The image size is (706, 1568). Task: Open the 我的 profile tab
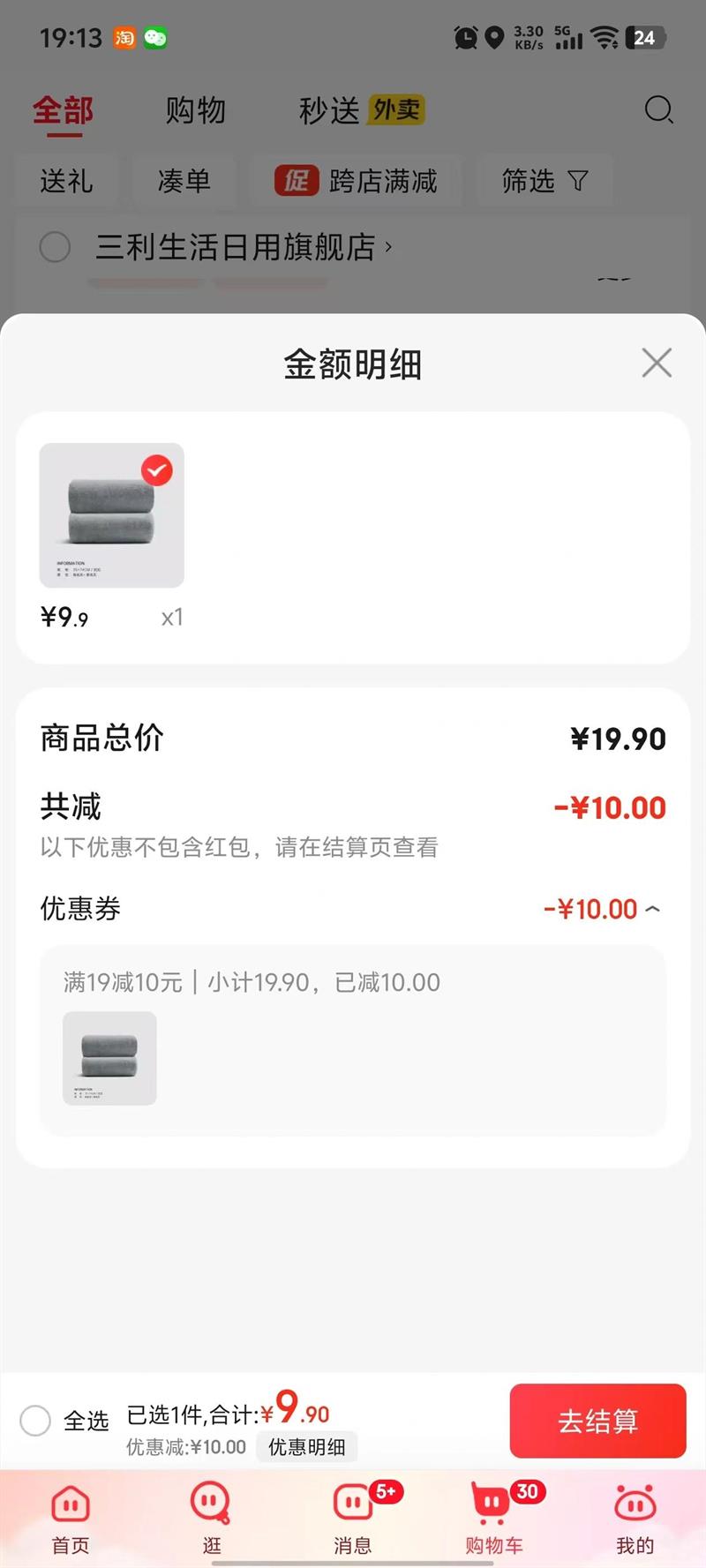(635, 1519)
